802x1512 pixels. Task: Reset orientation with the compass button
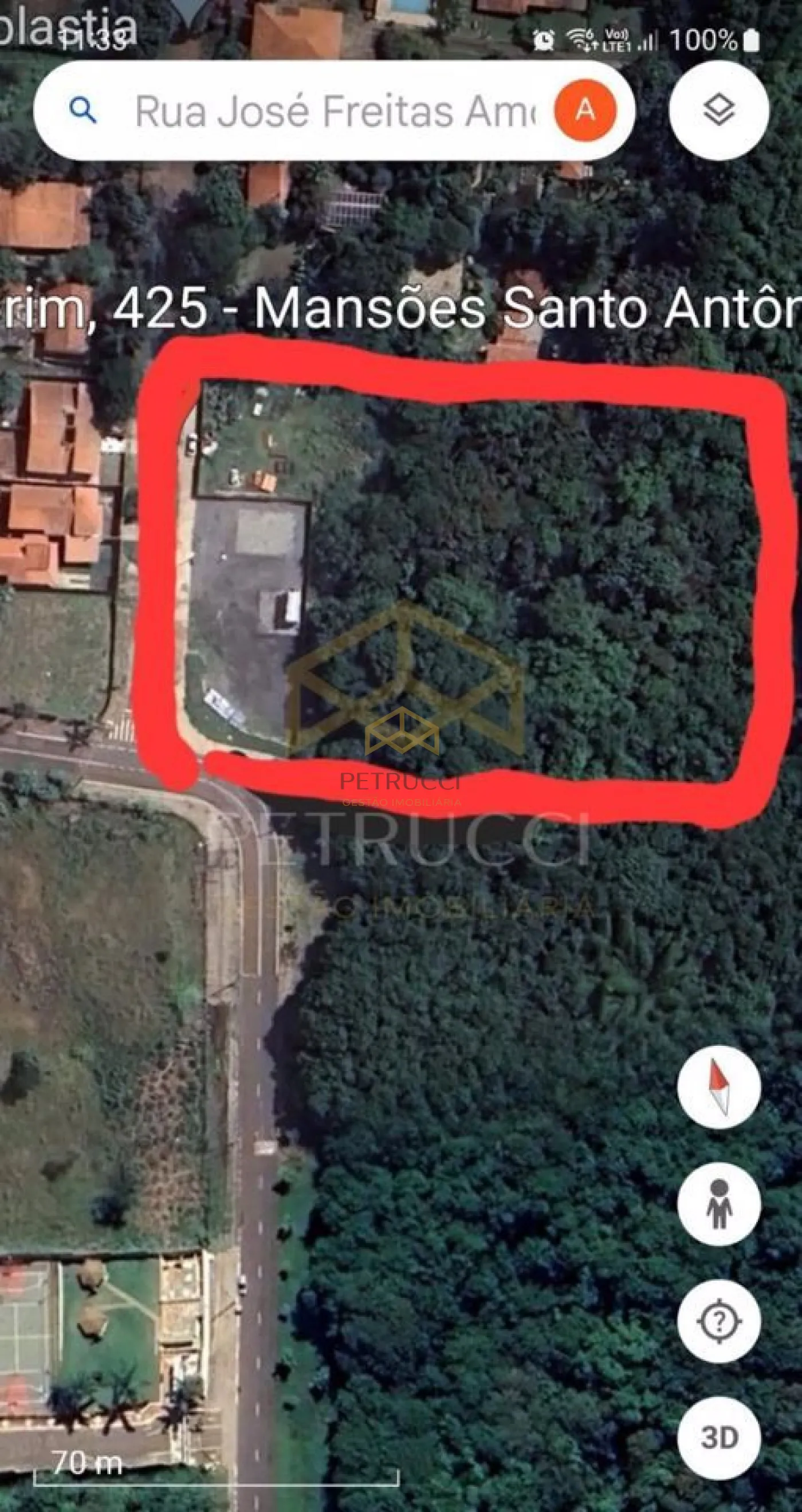718,1086
